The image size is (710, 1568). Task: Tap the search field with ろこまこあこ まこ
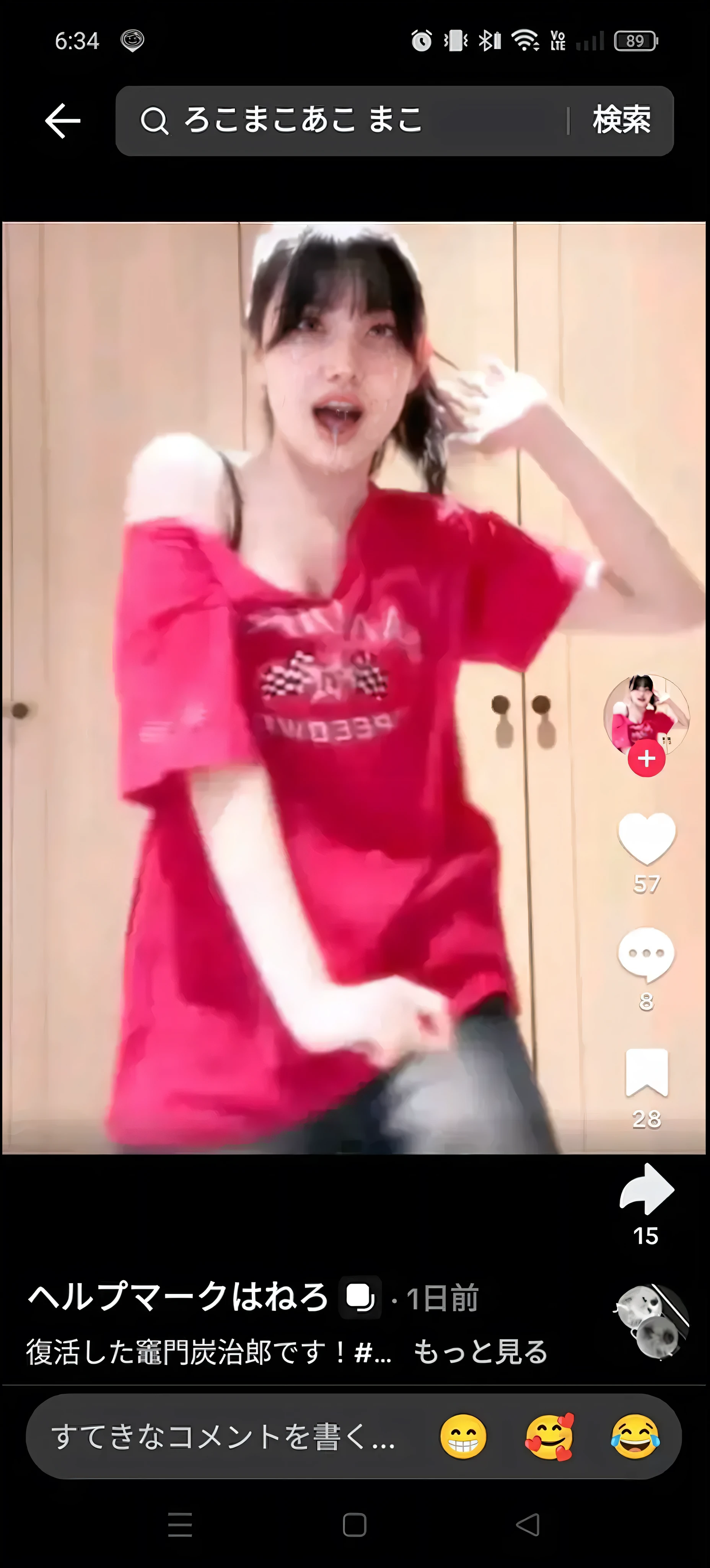(x=341, y=121)
